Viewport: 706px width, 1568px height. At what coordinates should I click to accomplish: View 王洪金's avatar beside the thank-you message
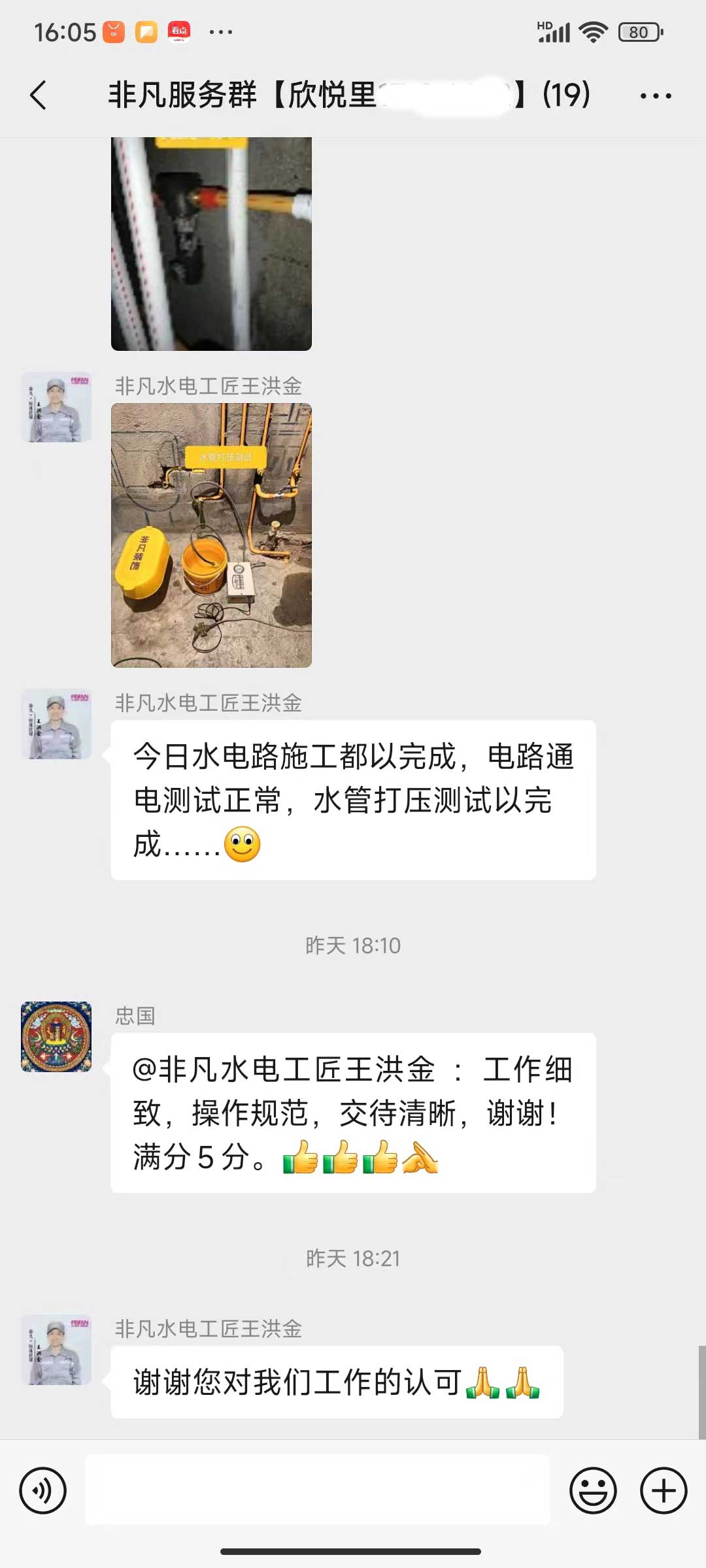56,1350
